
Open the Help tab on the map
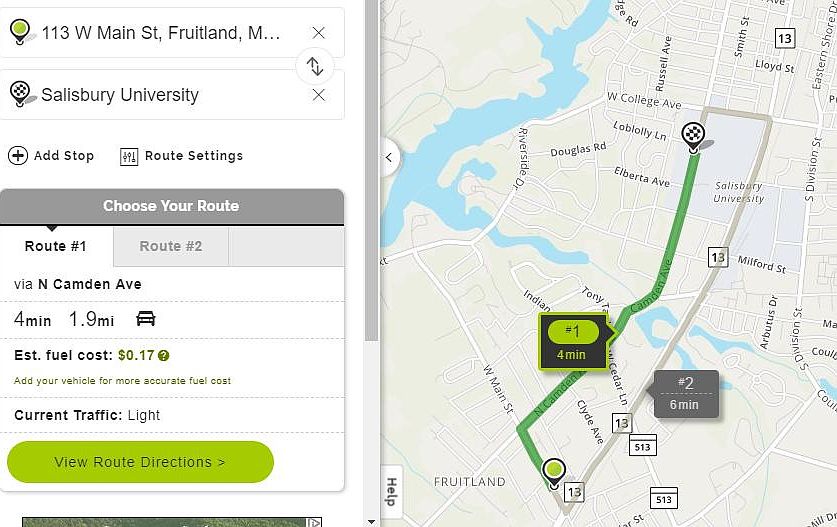(391, 491)
